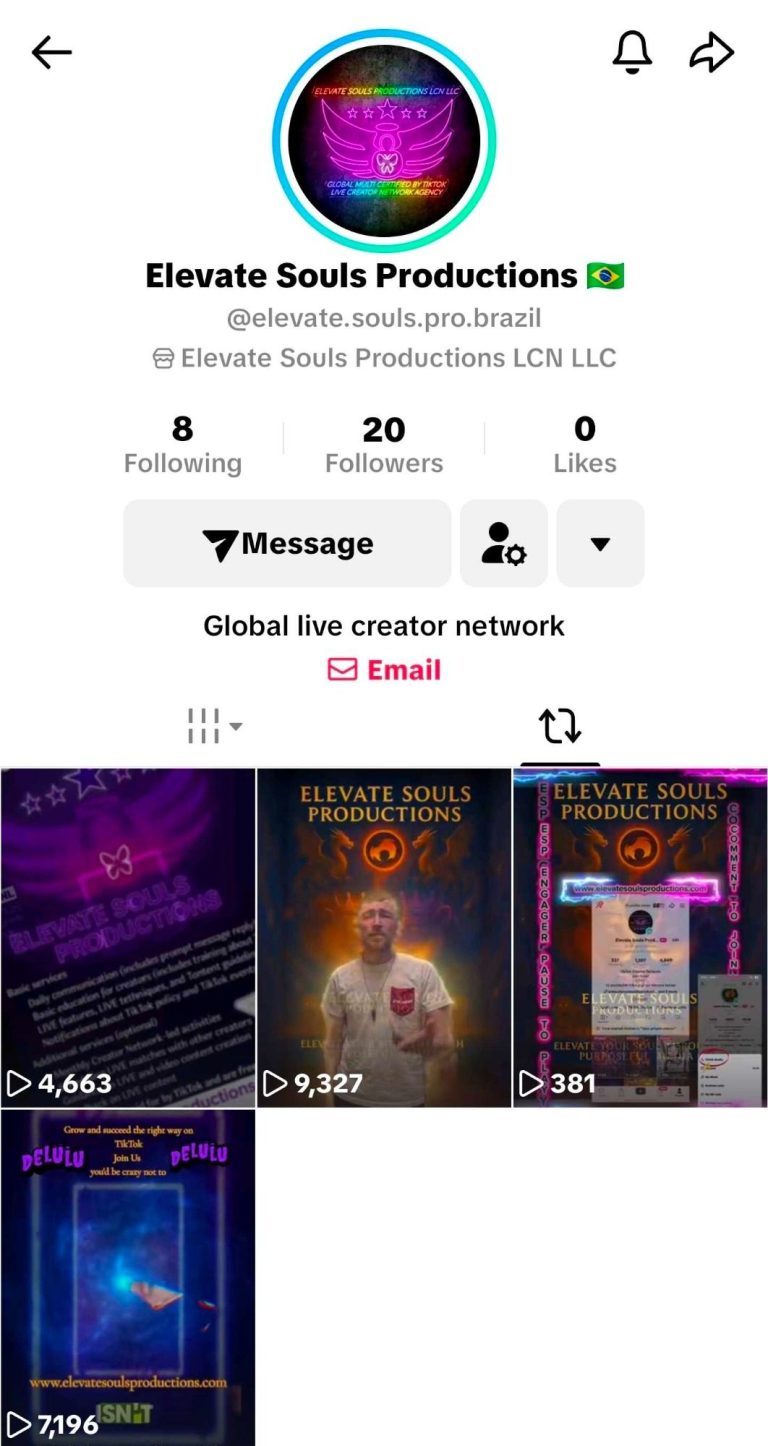Watch the Delulu video with 7,196 views
The width and height of the screenshot is (768, 1446).
point(128,1277)
